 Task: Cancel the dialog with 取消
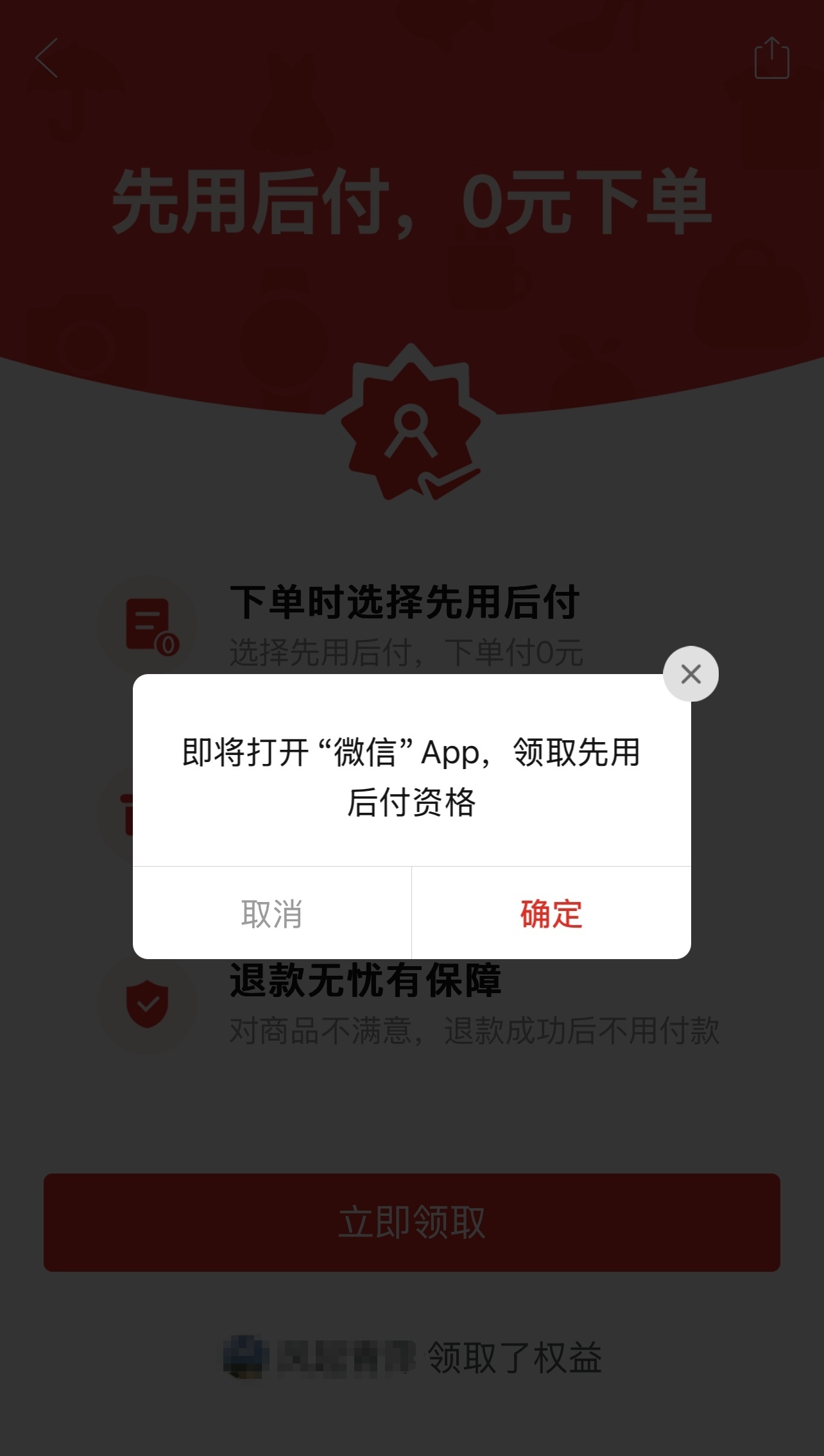click(272, 913)
